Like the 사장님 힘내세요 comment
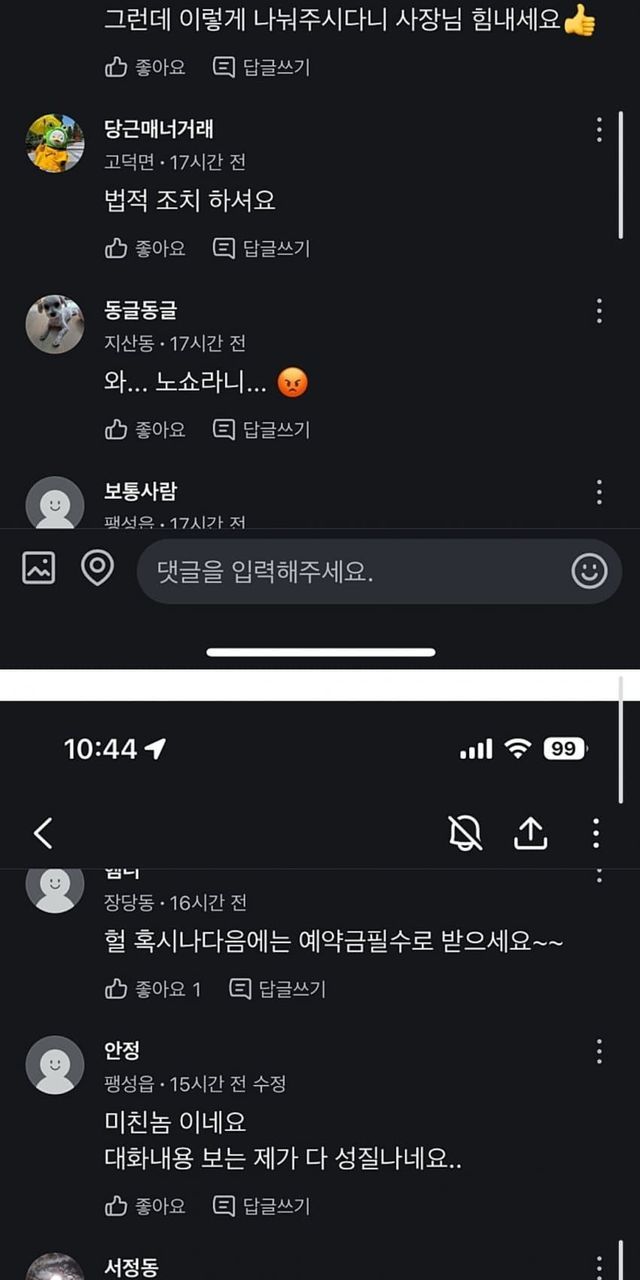This screenshot has height=1280, width=640. (x=145, y=67)
